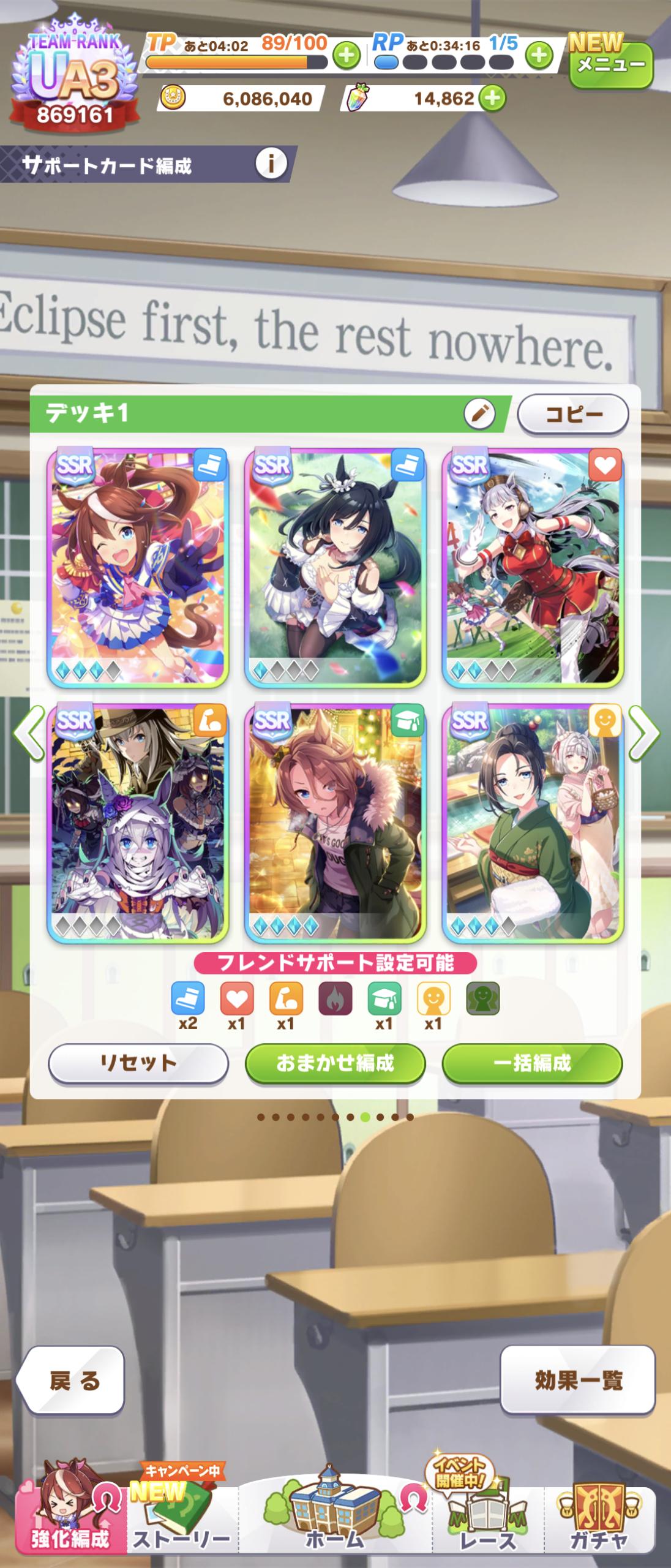Viewport: 671px width, 1568px height.
Task: Go to the next deck with right arrow
Action: [644, 733]
